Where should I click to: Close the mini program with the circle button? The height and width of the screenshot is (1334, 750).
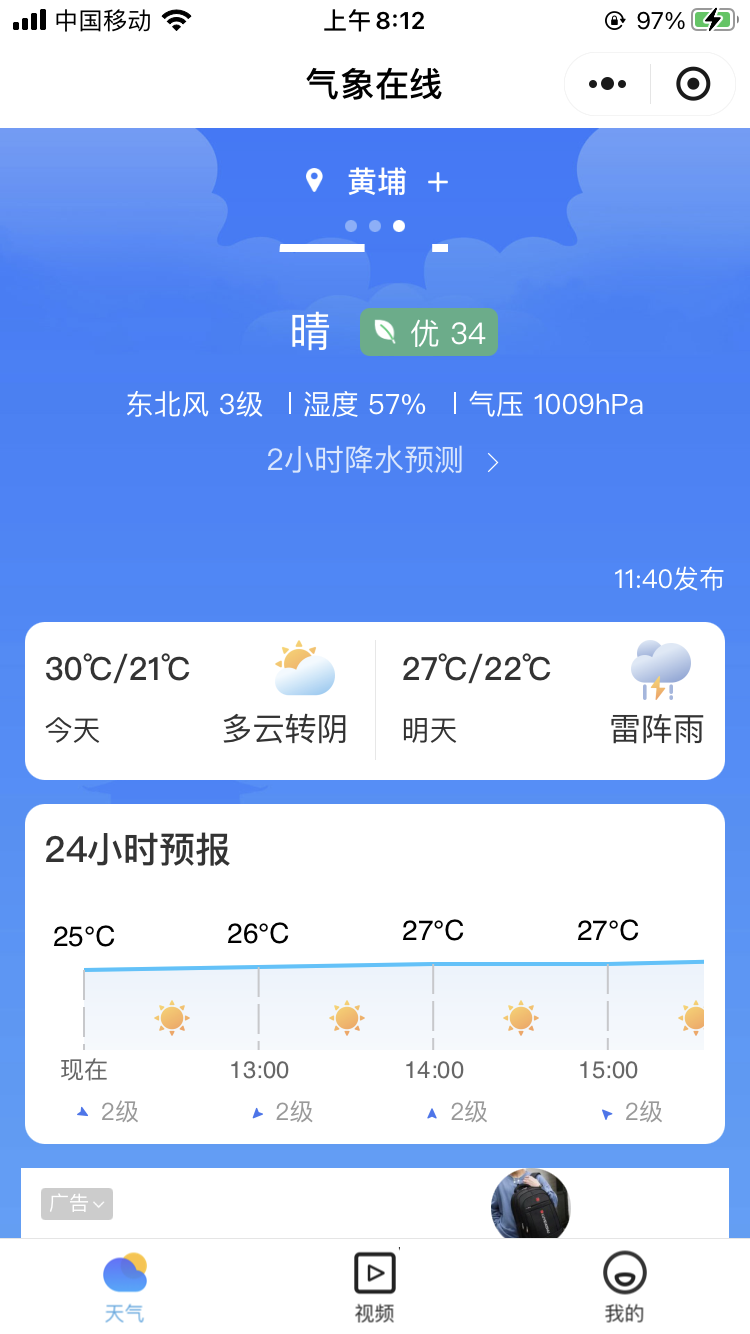click(692, 84)
